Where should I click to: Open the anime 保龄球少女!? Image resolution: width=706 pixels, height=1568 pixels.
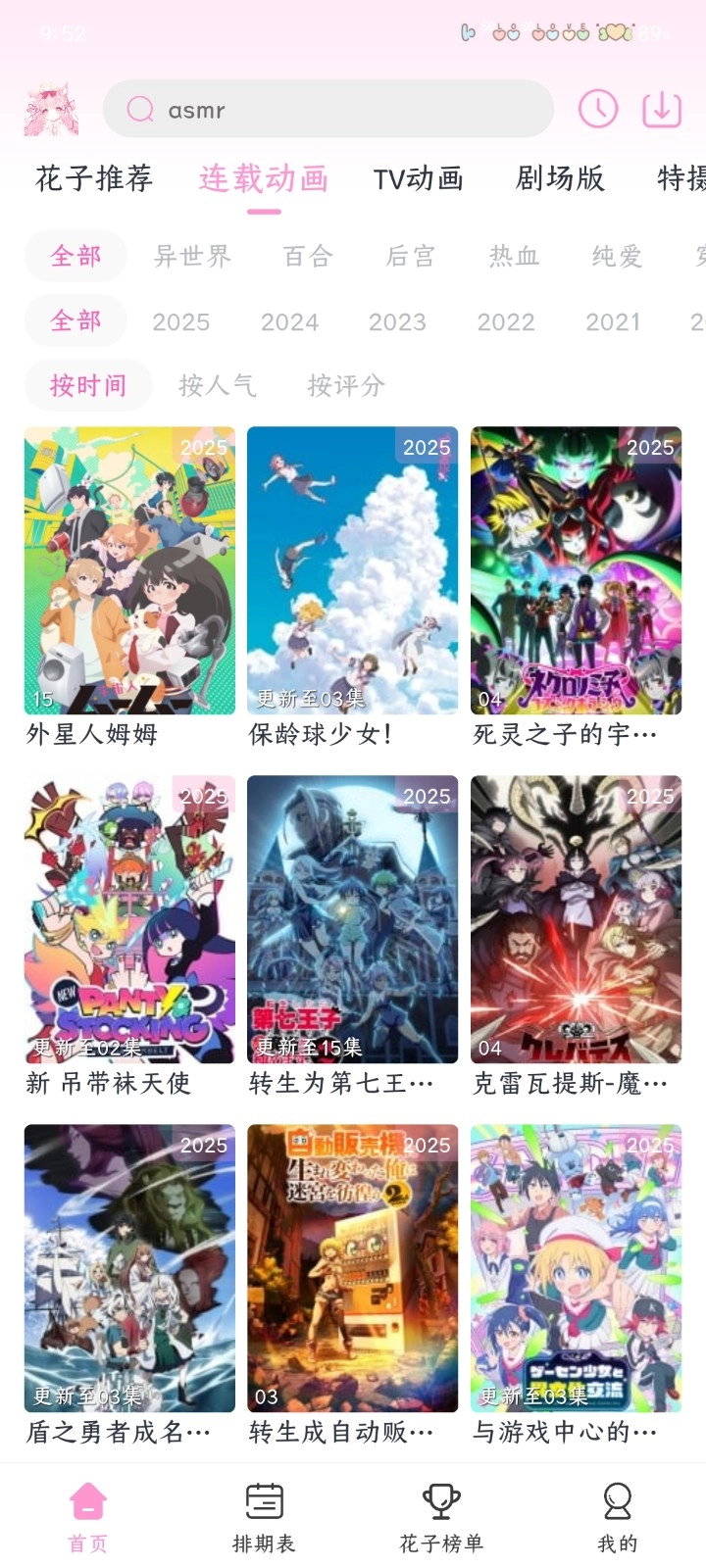pyautogui.click(x=352, y=587)
